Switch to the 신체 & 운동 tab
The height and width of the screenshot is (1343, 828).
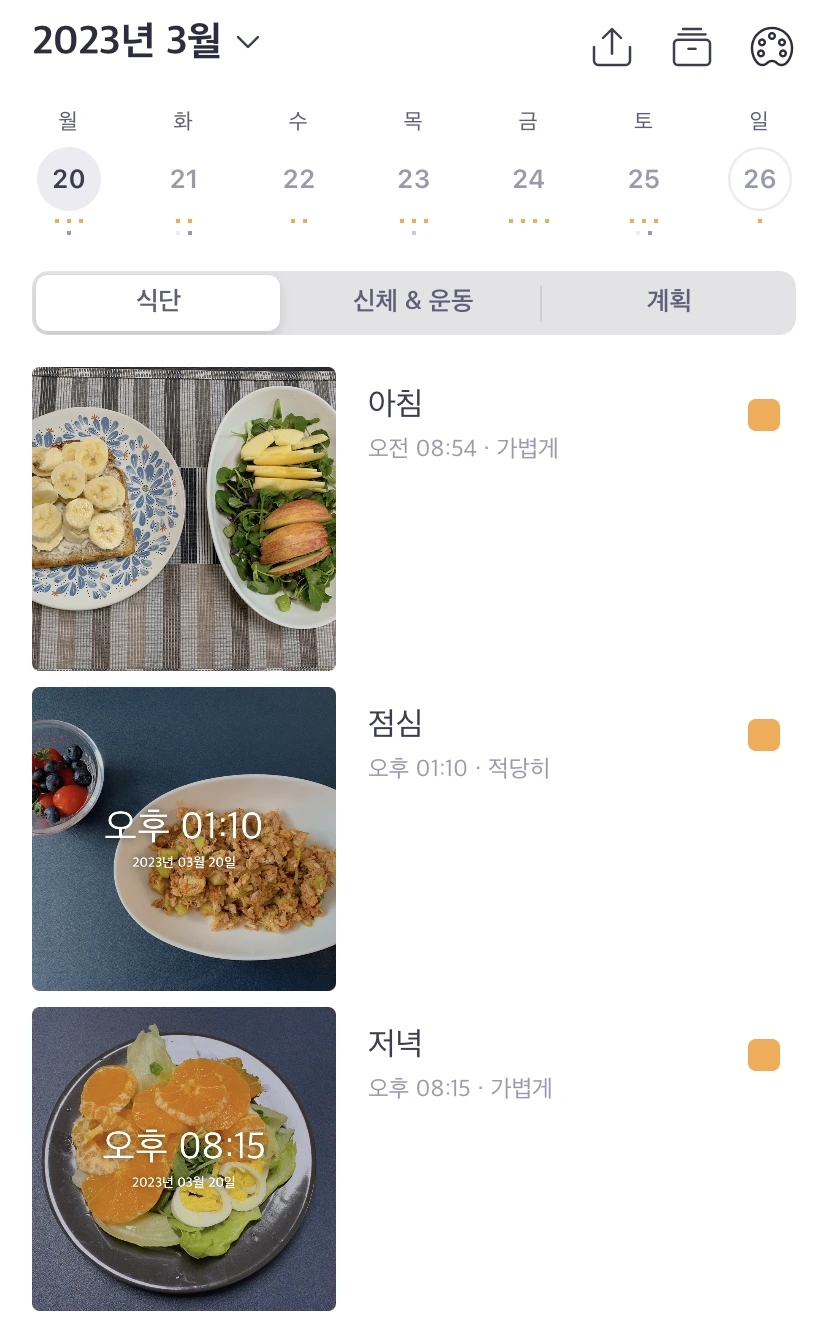tap(413, 302)
